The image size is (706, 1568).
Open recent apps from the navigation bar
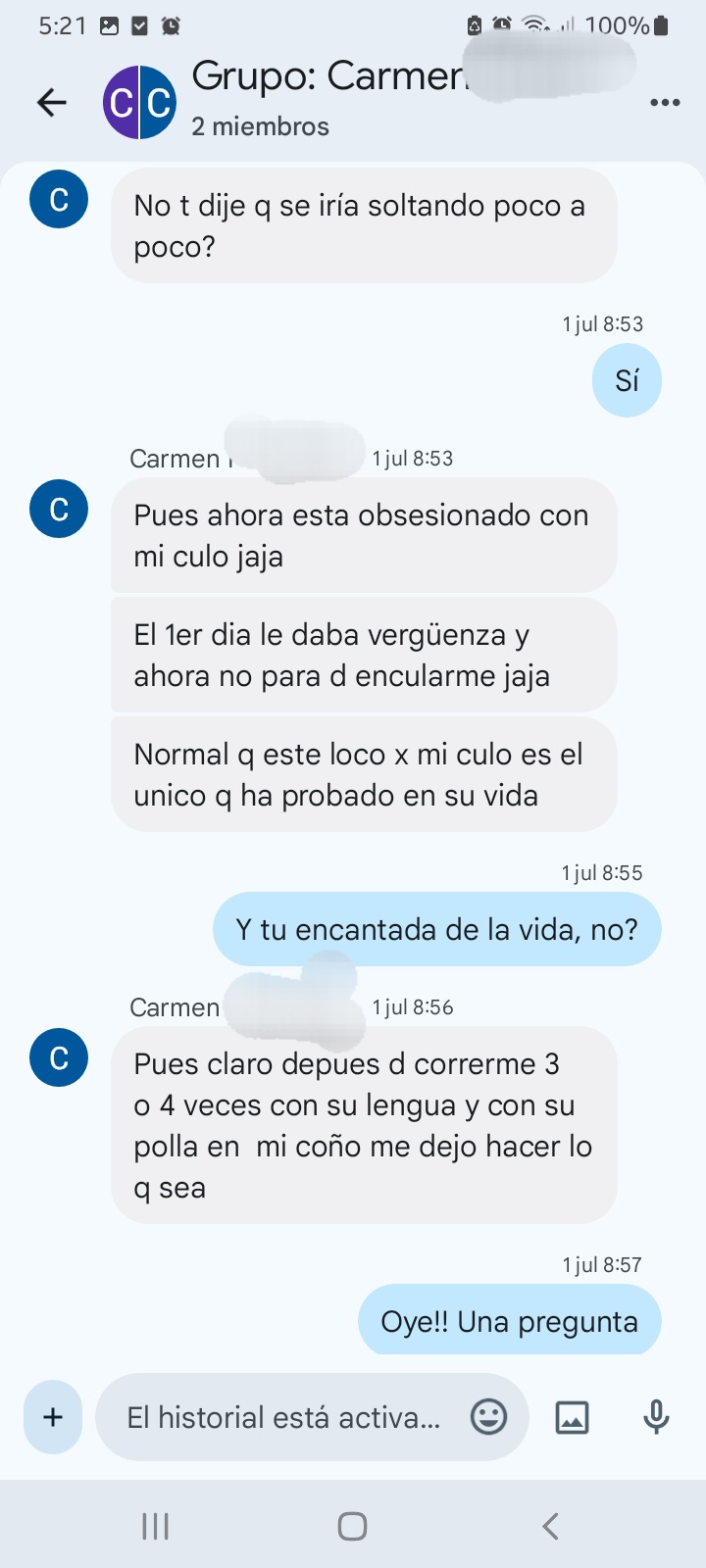coord(156,1526)
